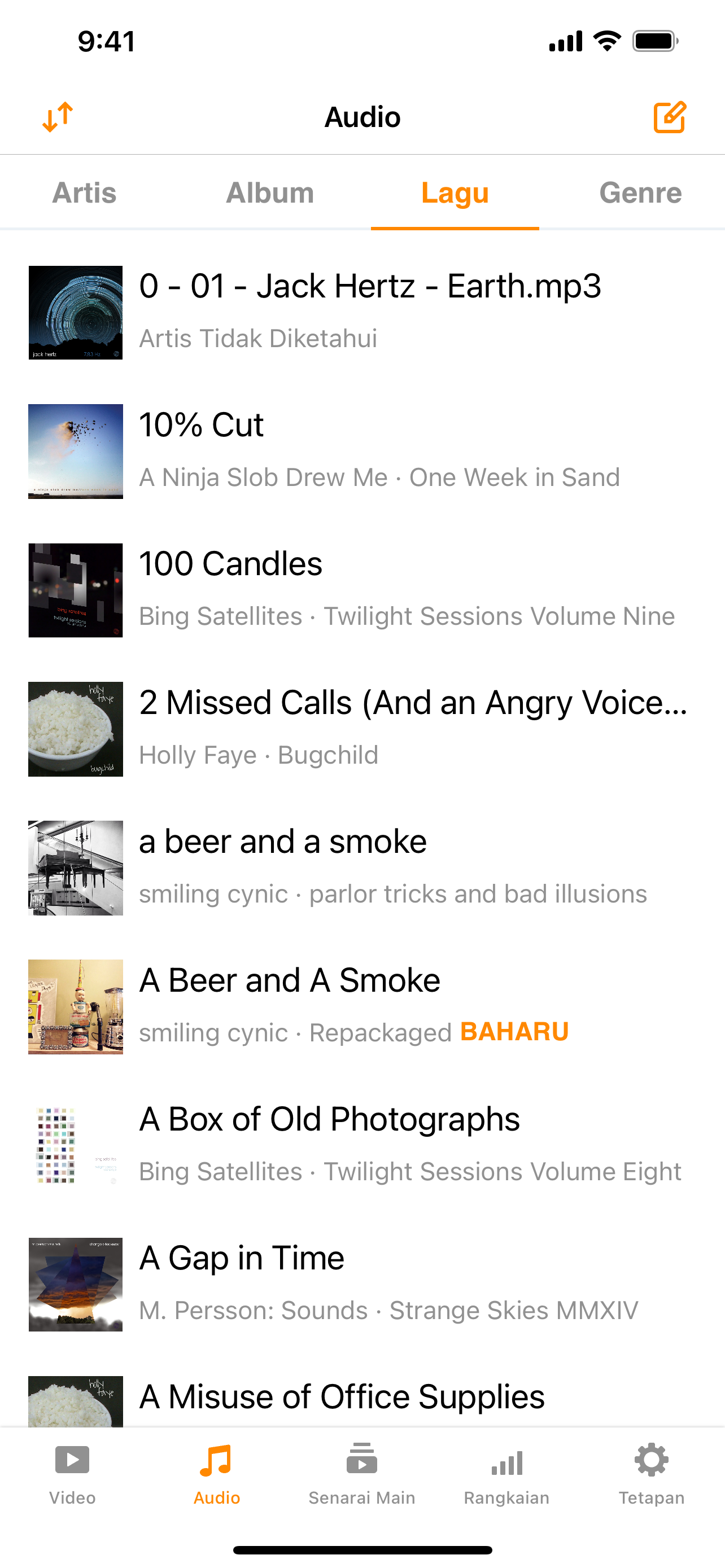The image size is (725, 1568).
Task: Switch to the Artis tab
Action: 84,192
